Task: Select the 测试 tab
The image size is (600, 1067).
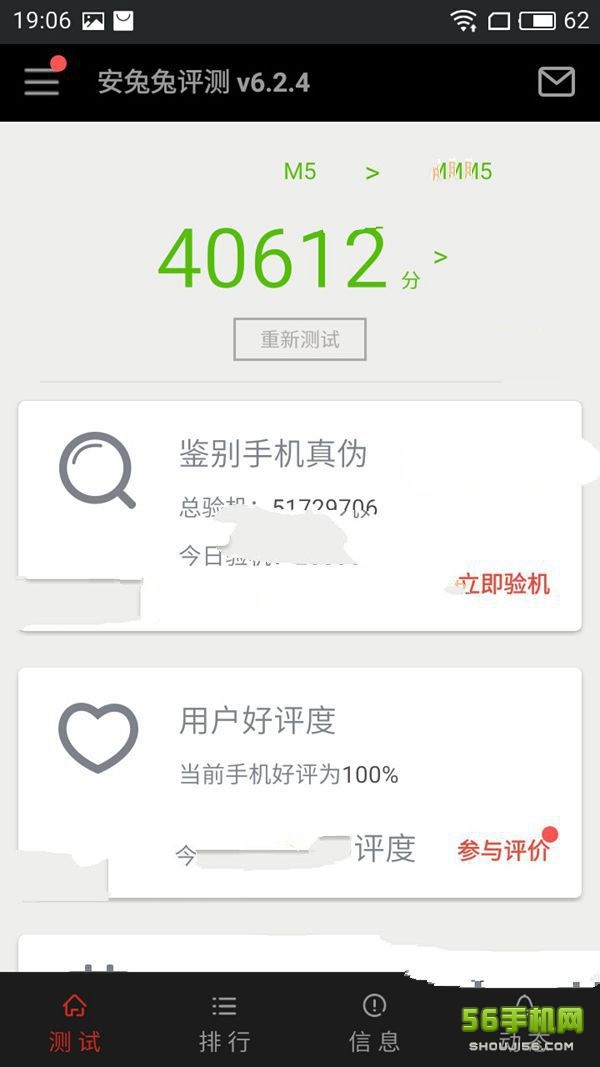Action: (75, 1022)
